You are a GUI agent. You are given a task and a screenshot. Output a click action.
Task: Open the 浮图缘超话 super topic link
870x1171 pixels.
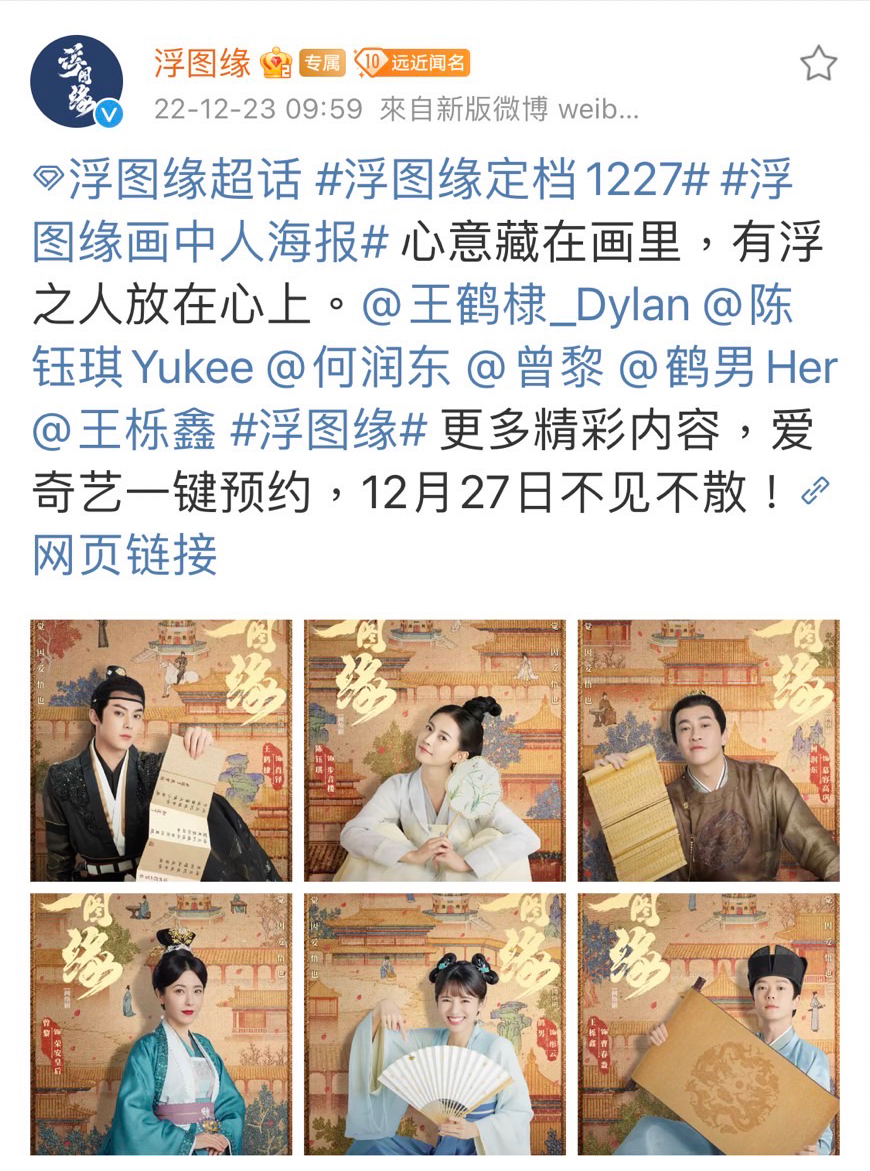[170, 181]
